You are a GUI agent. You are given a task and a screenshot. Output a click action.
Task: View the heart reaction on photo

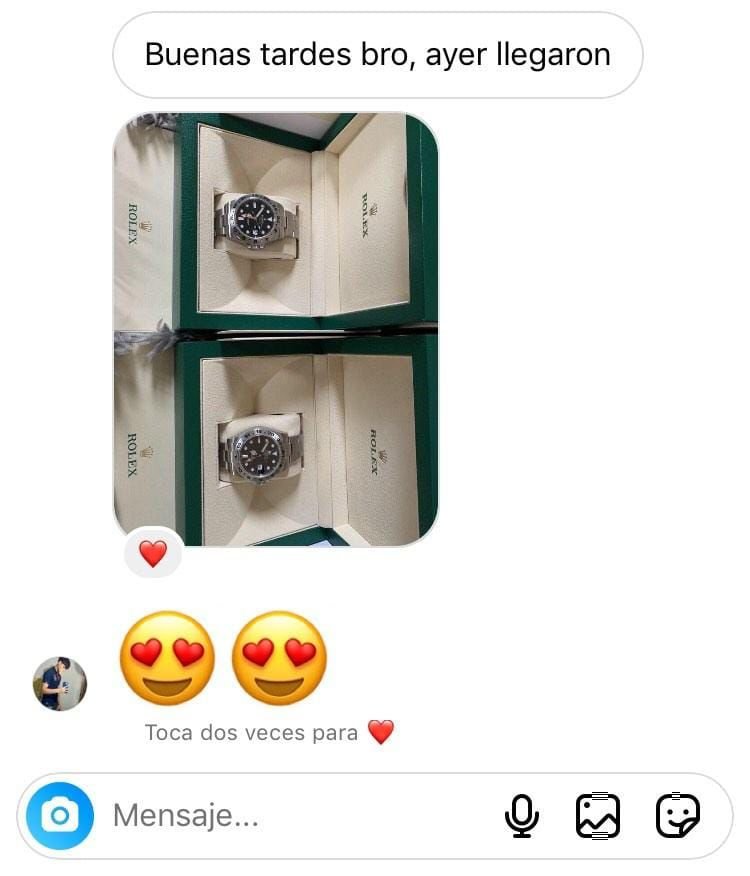pos(152,553)
